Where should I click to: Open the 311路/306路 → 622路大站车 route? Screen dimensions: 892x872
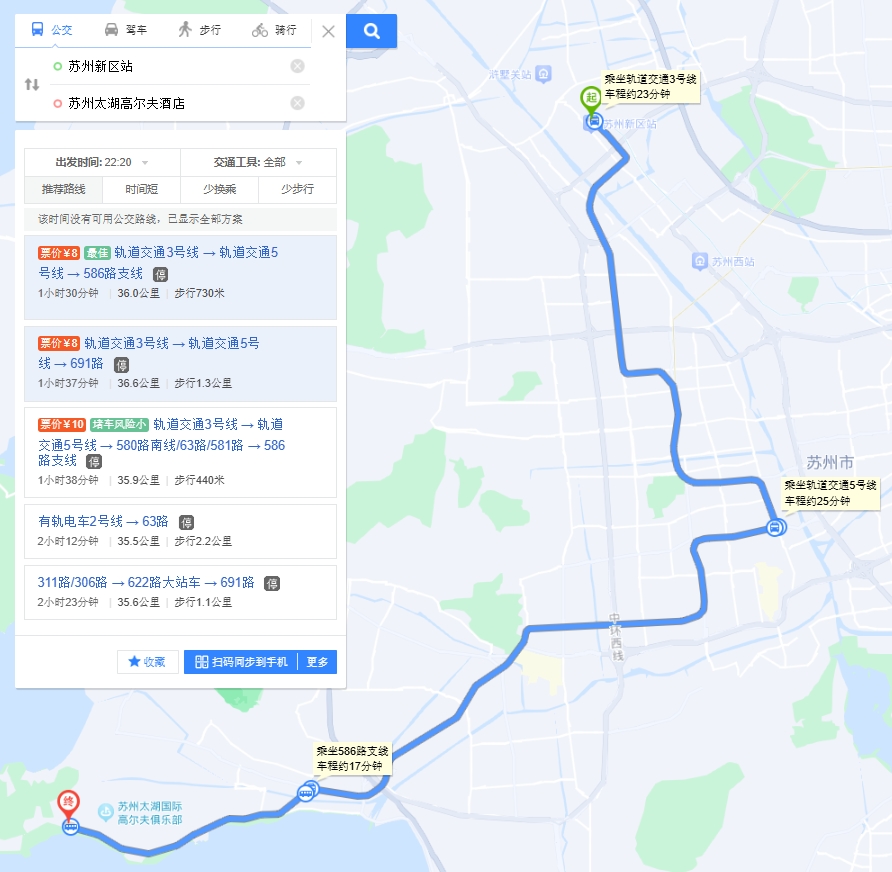click(180, 591)
